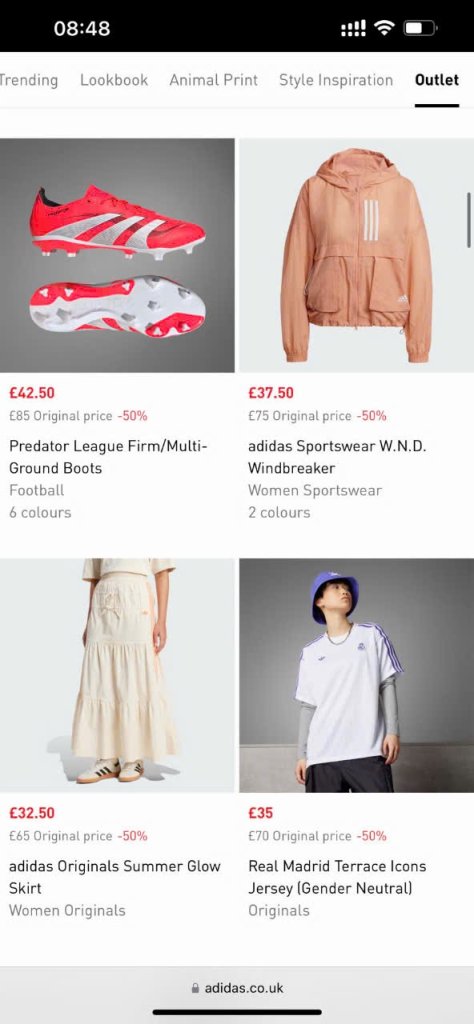
Task: Tap the Outlet tab
Action: pyautogui.click(x=437, y=80)
